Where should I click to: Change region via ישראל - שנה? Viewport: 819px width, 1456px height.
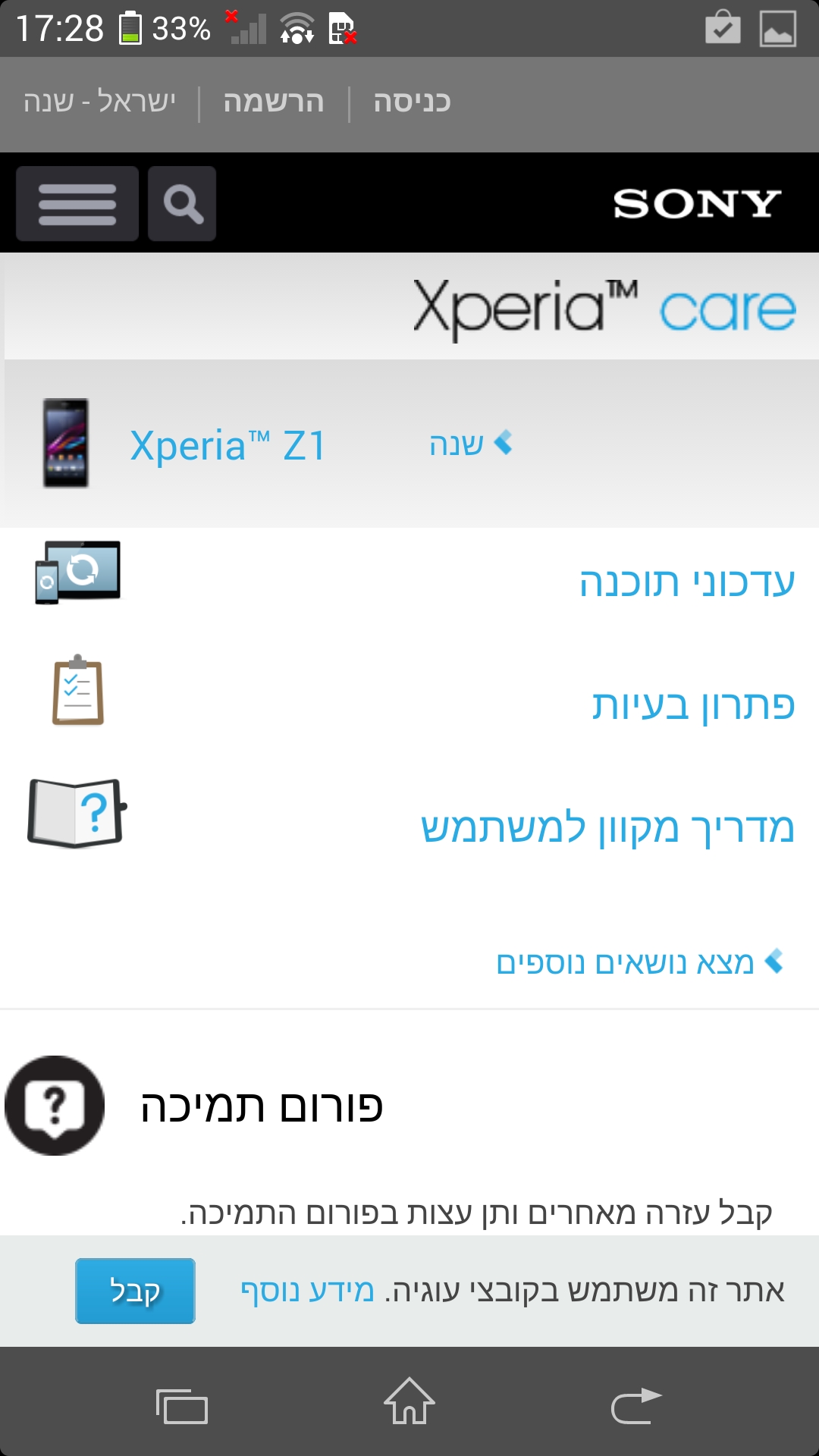click(x=99, y=102)
